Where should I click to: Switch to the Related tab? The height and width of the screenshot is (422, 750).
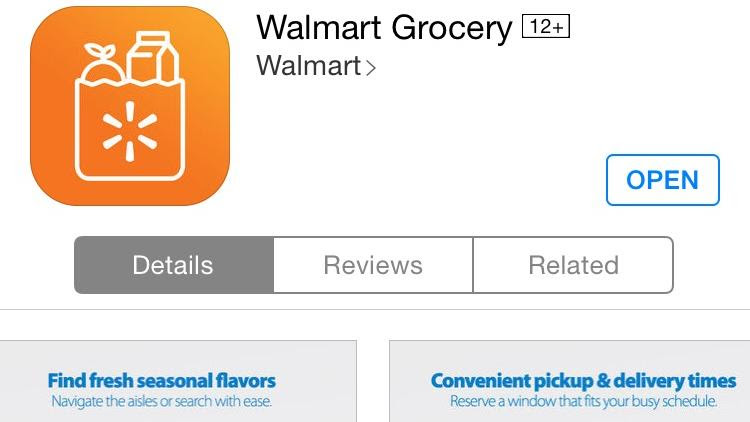pos(573,265)
